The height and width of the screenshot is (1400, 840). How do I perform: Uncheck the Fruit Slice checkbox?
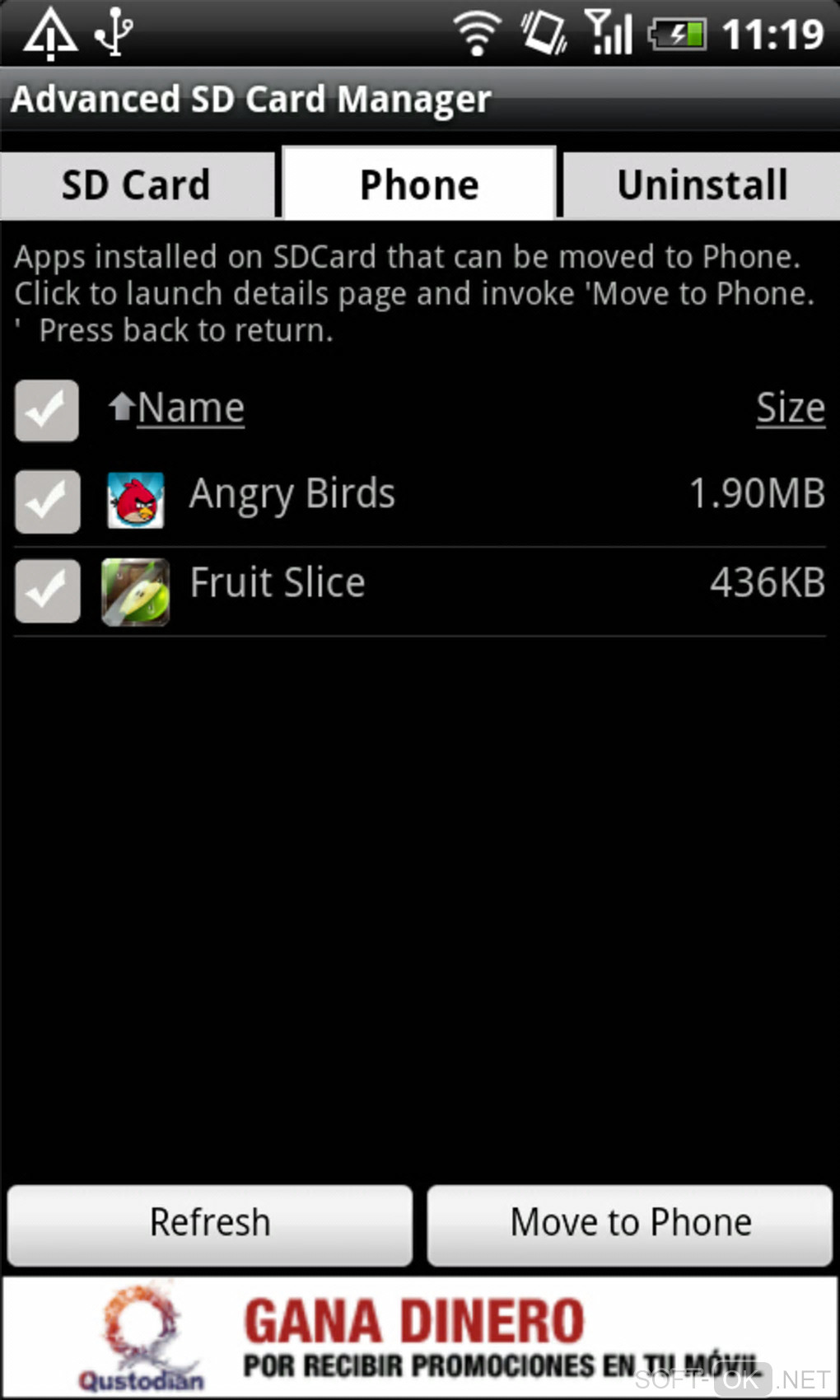click(47, 590)
